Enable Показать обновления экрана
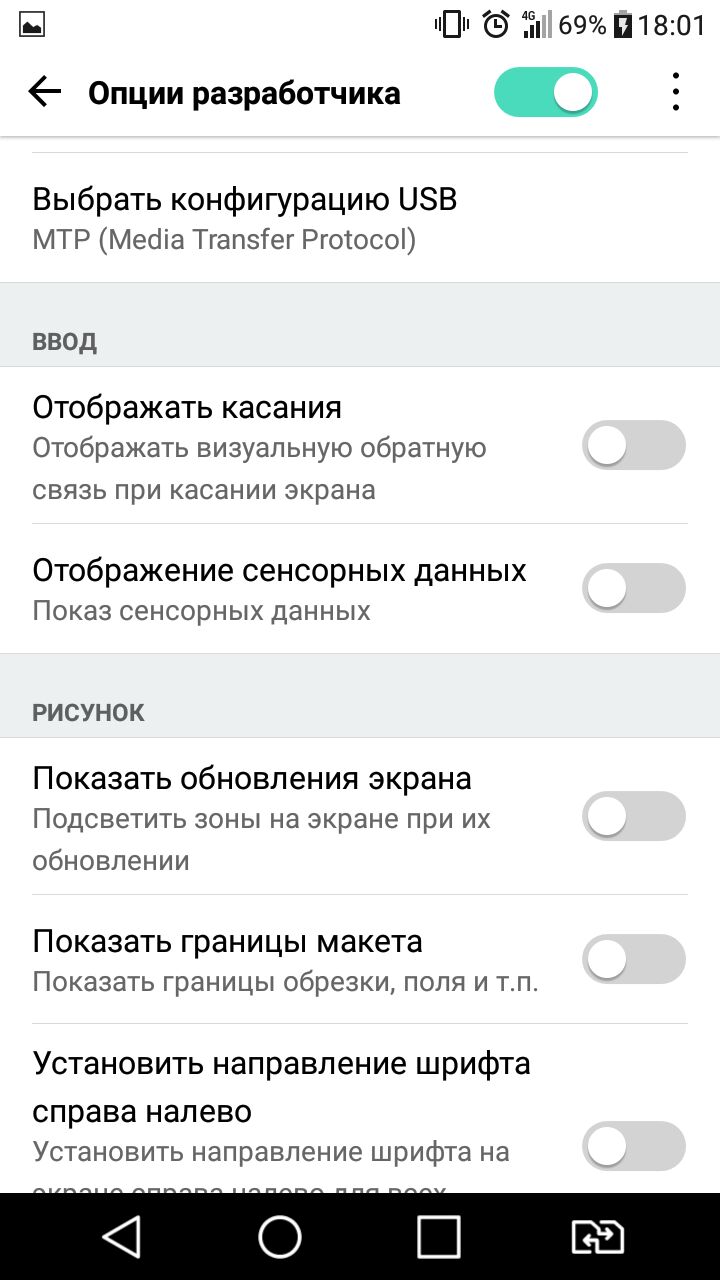Viewport: 720px width, 1280px height. coord(634,816)
